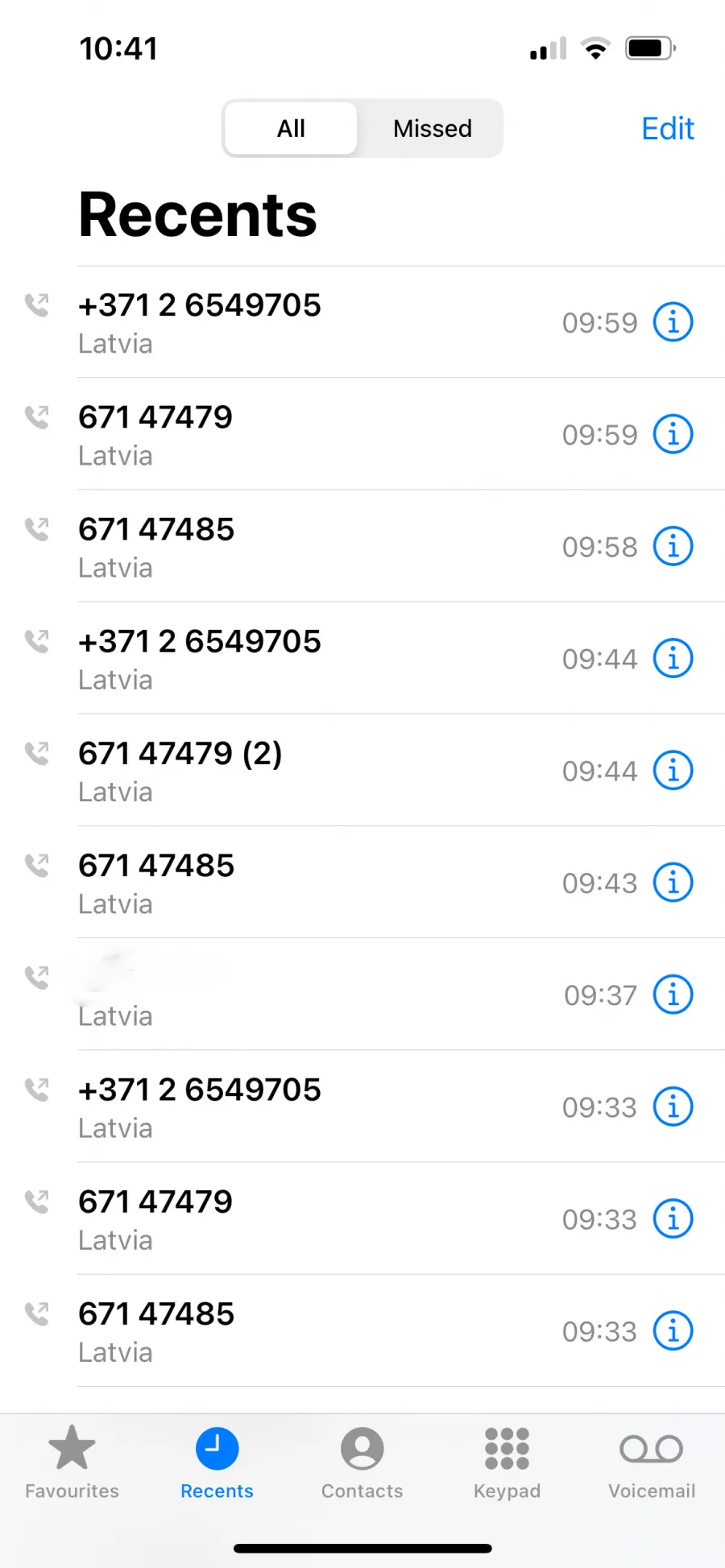Open the Favourites tab

(72, 1462)
